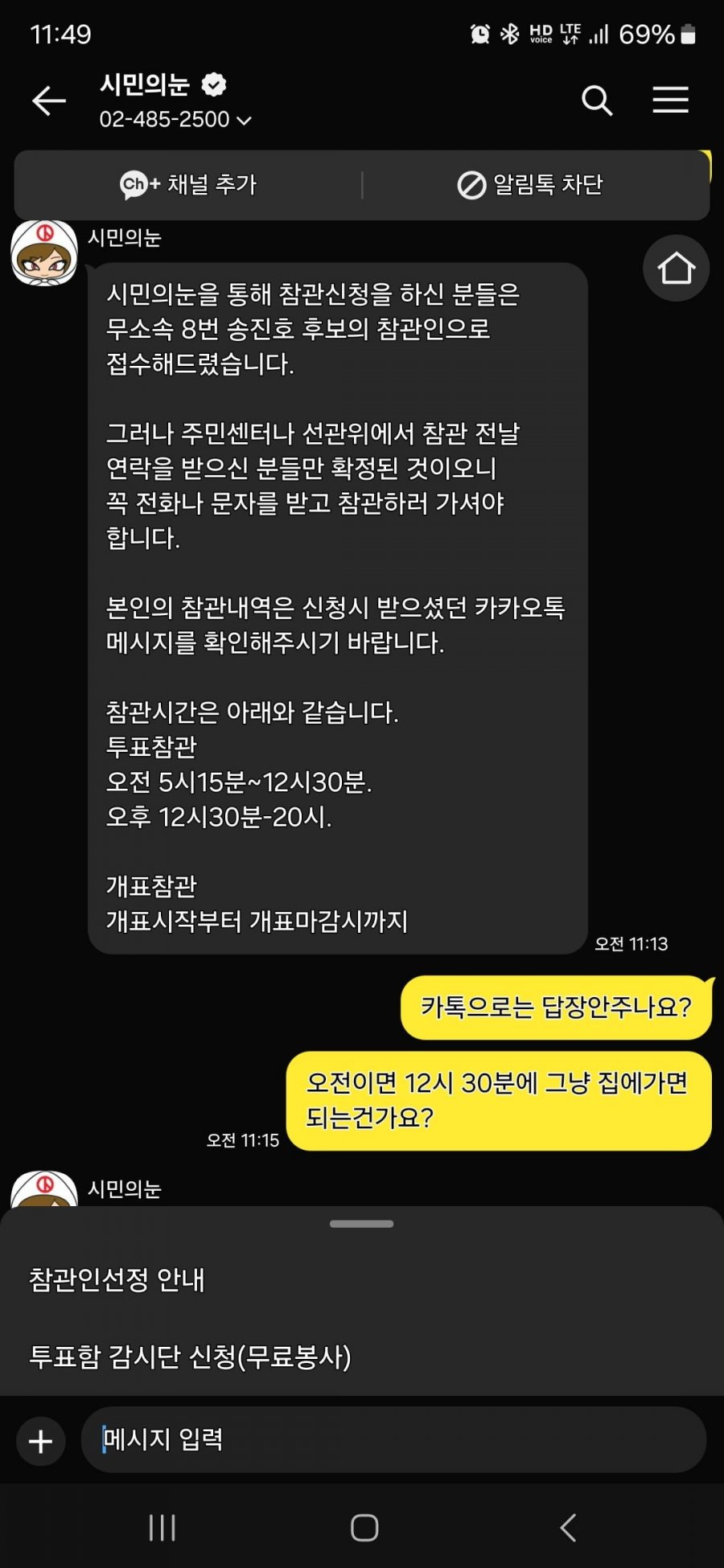Select 투표함 감시단 신청(무료봉사) option
This screenshot has height=1568, width=724.
click(x=191, y=1357)
